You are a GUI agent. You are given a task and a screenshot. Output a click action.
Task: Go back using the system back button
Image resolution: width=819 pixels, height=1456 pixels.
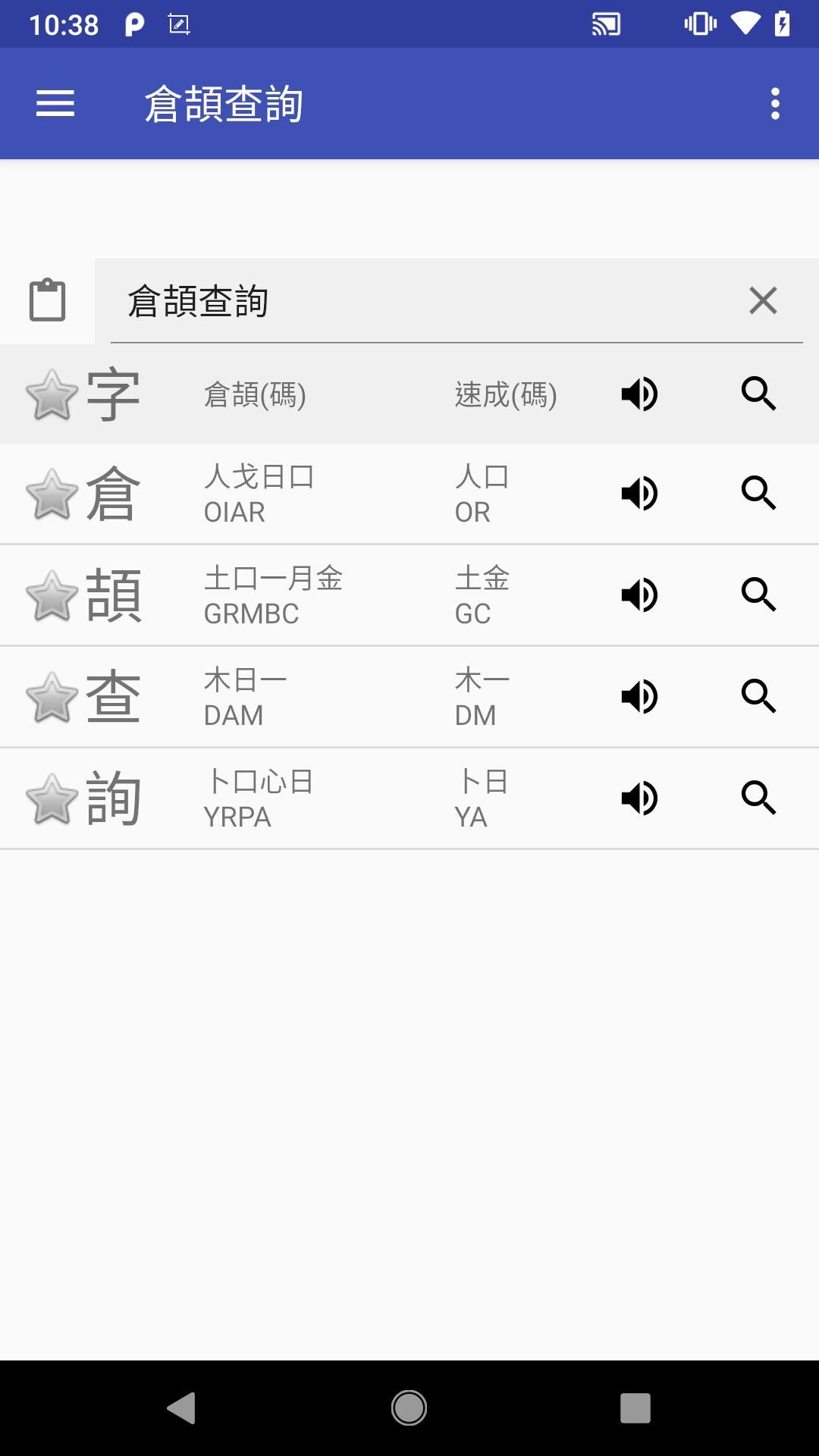click(x=181, y=1408)
